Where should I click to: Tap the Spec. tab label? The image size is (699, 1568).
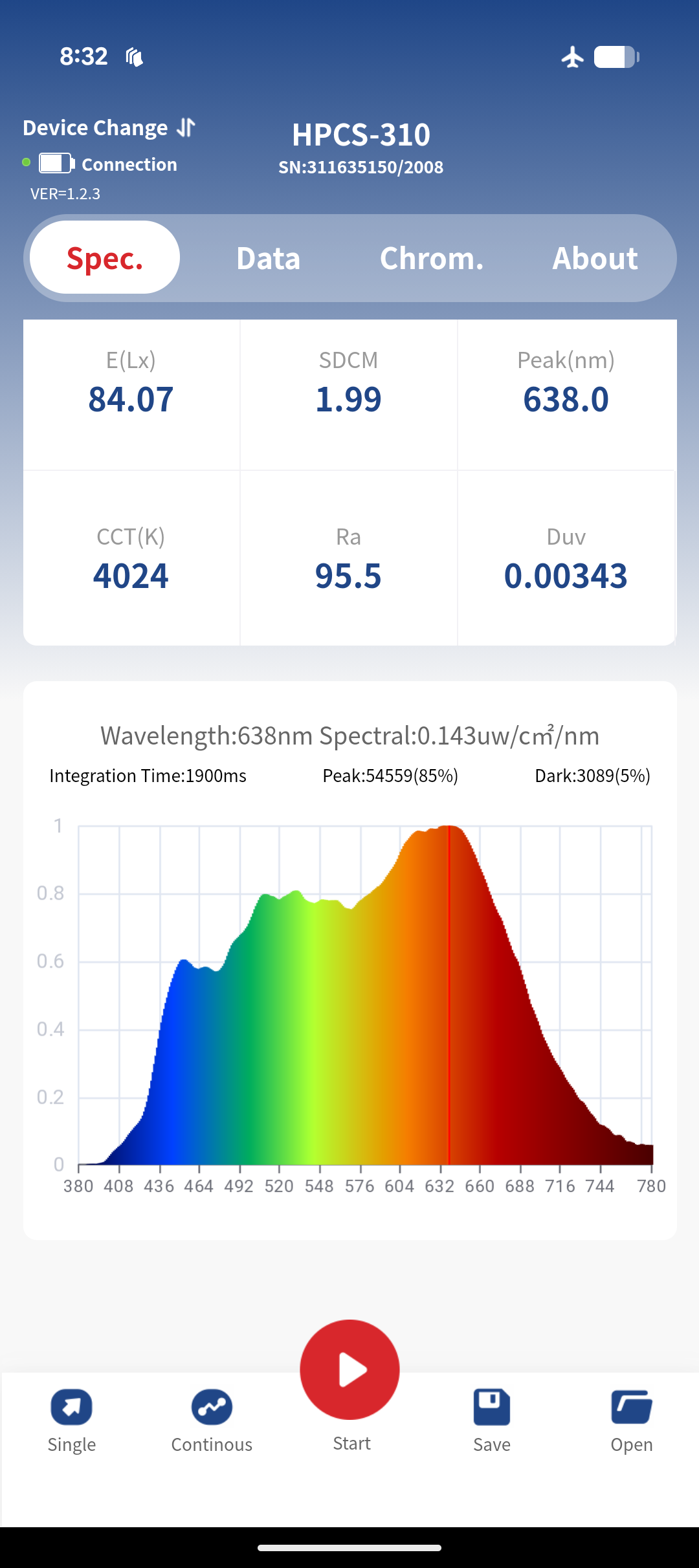point(104,257)
